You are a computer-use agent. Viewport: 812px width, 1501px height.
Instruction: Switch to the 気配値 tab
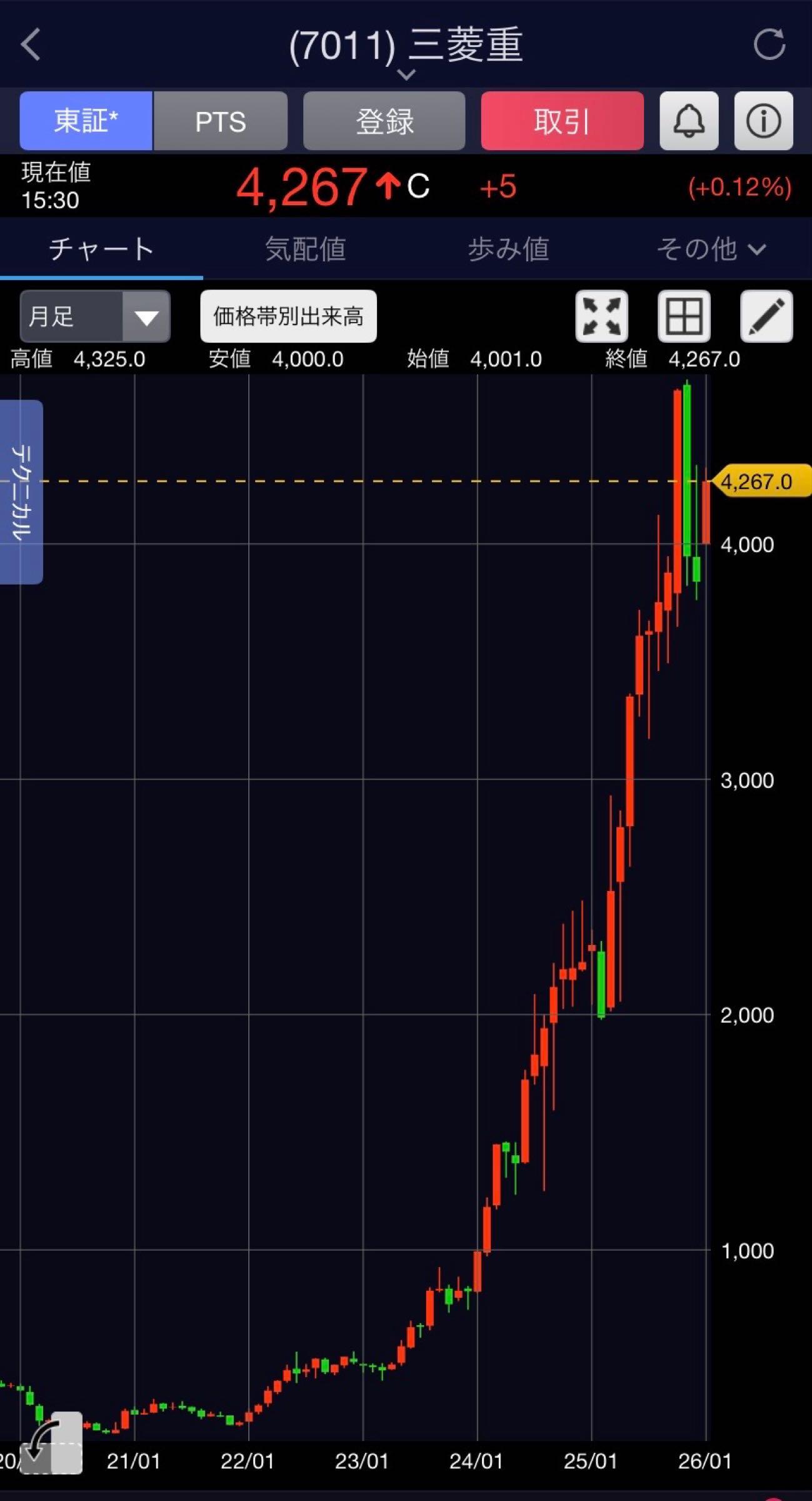pyautogui.click(x=305, y=249)
